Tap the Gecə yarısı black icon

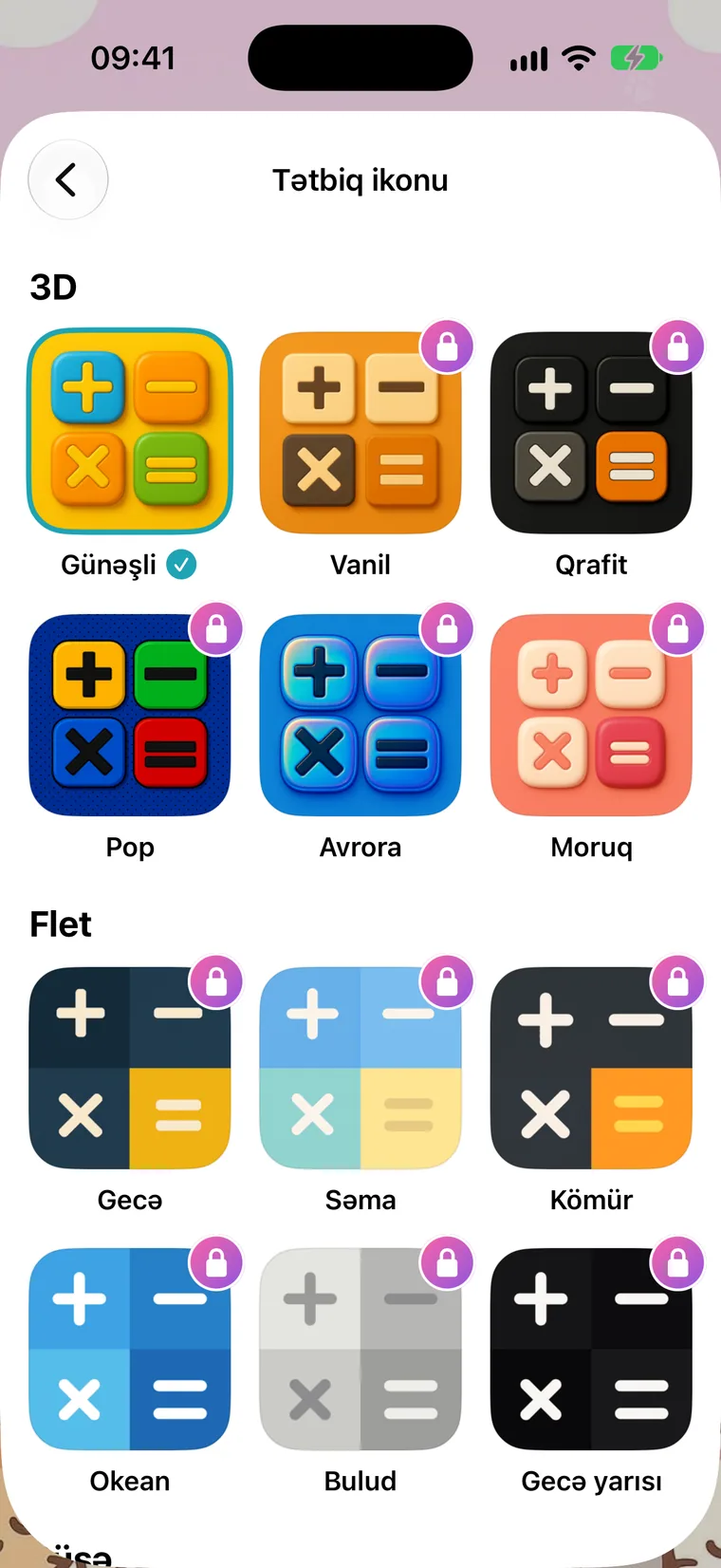591,1349
